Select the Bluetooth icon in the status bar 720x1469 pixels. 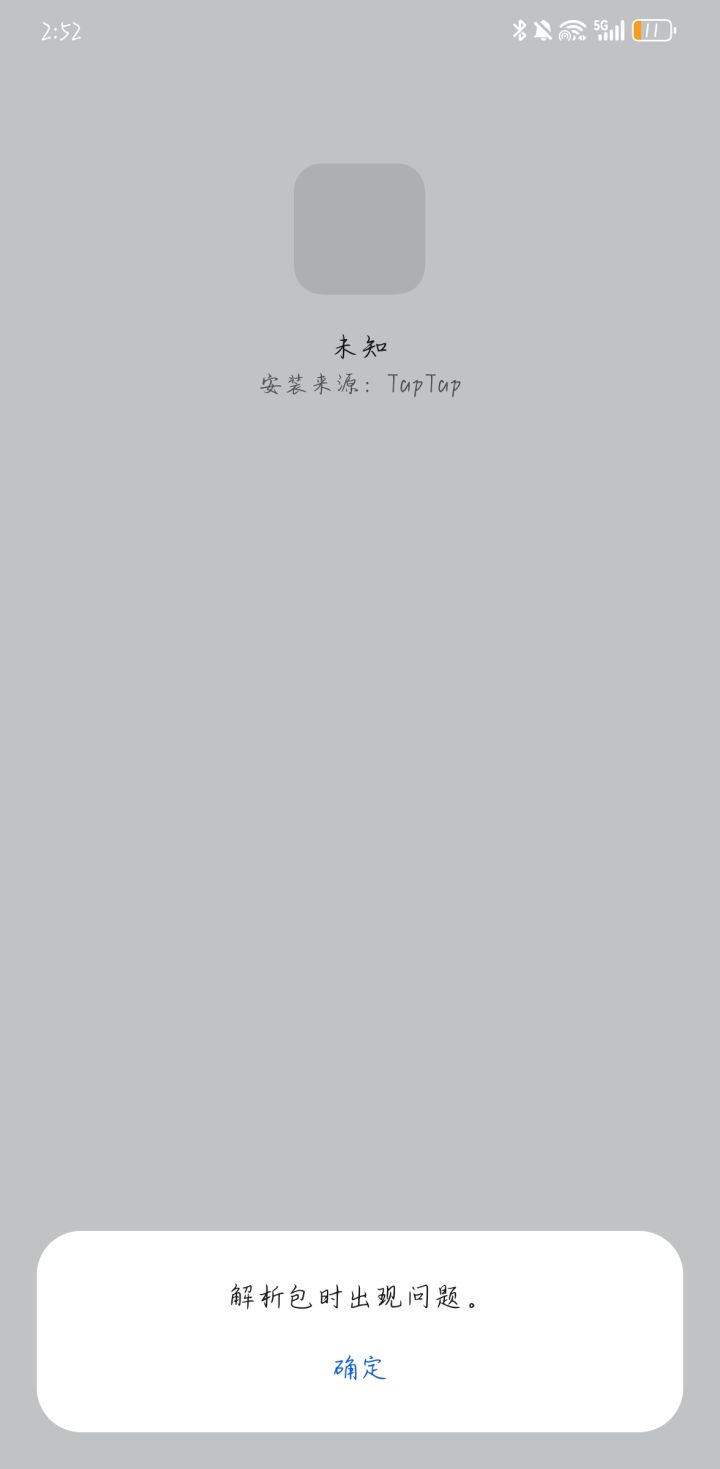click(x=519, y=31)
